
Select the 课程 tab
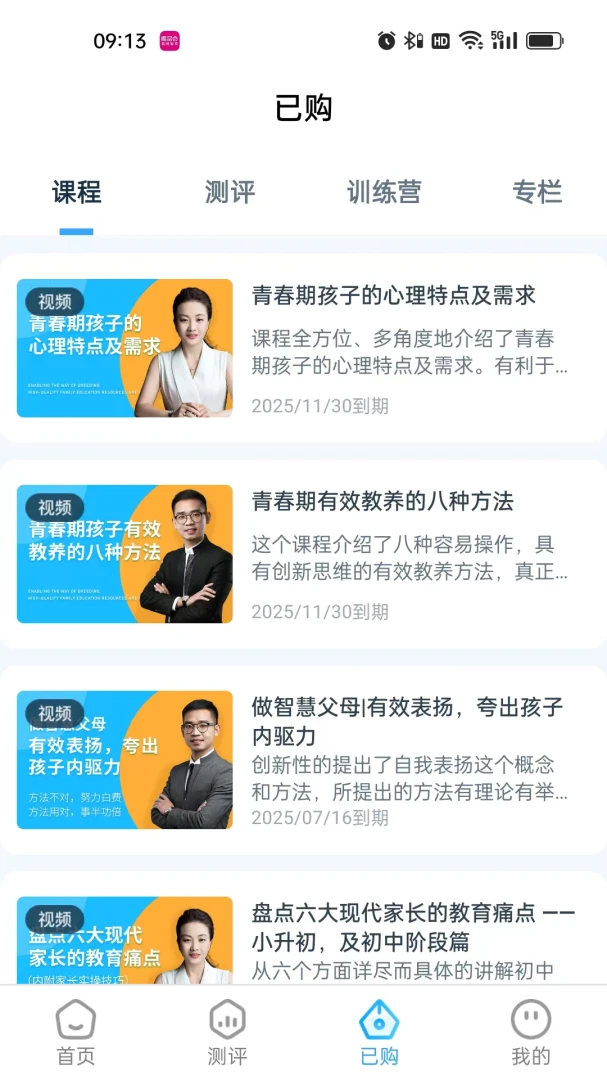click(76, 192)
